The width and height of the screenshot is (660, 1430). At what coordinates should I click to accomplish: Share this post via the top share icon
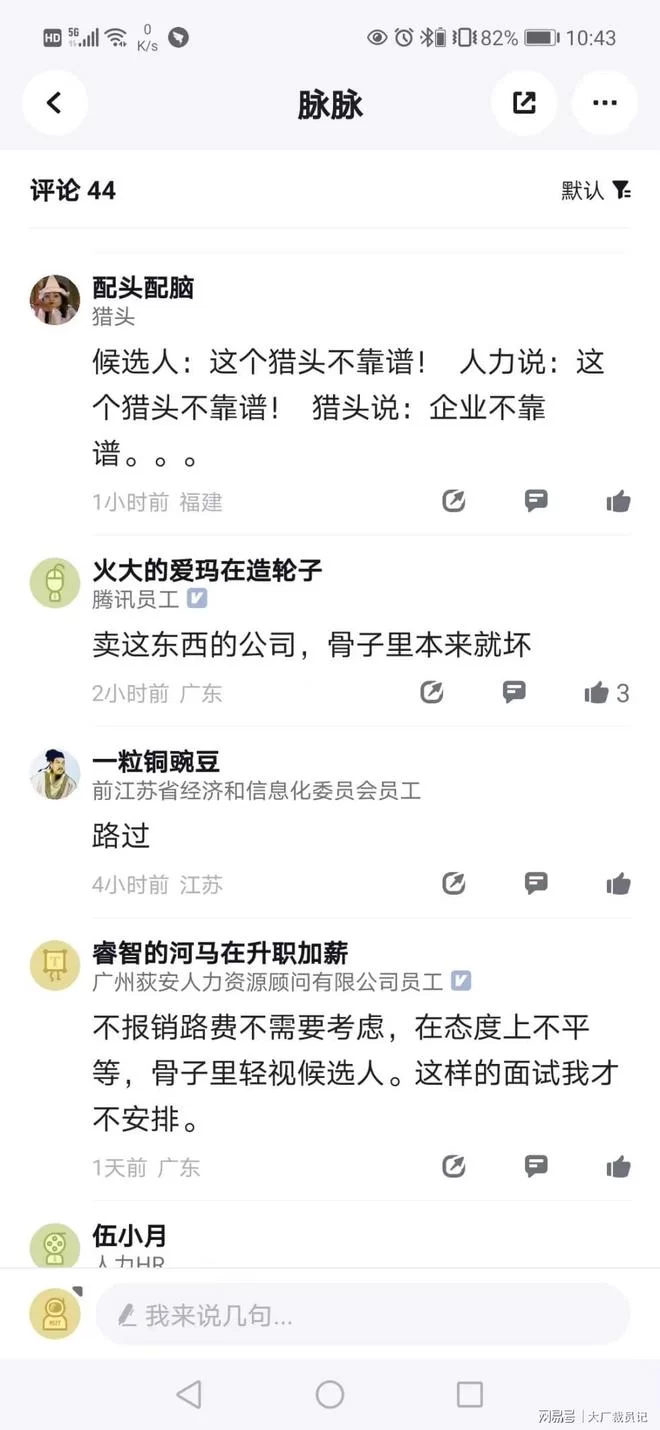(524, 103)
